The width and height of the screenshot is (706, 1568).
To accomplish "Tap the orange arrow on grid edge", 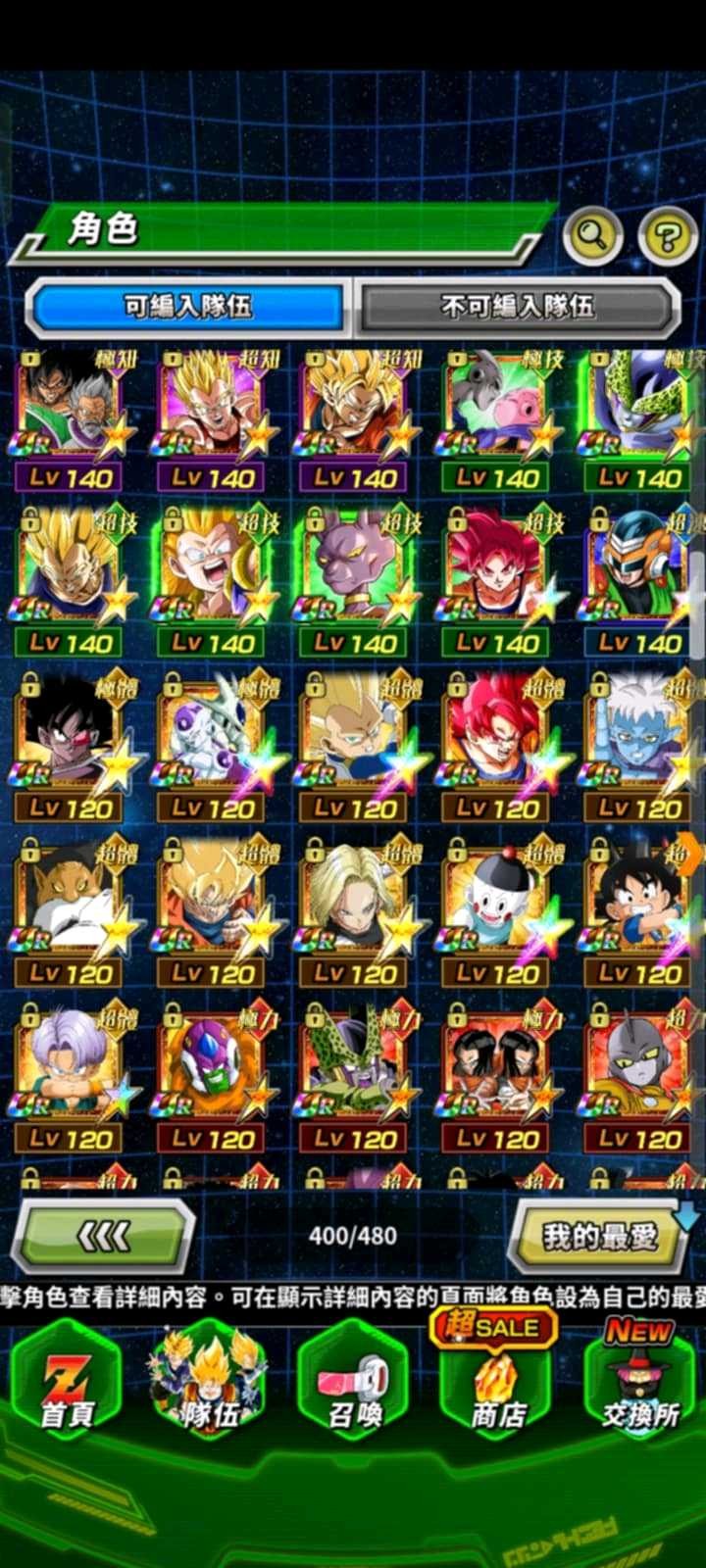I will pos(690,855).
